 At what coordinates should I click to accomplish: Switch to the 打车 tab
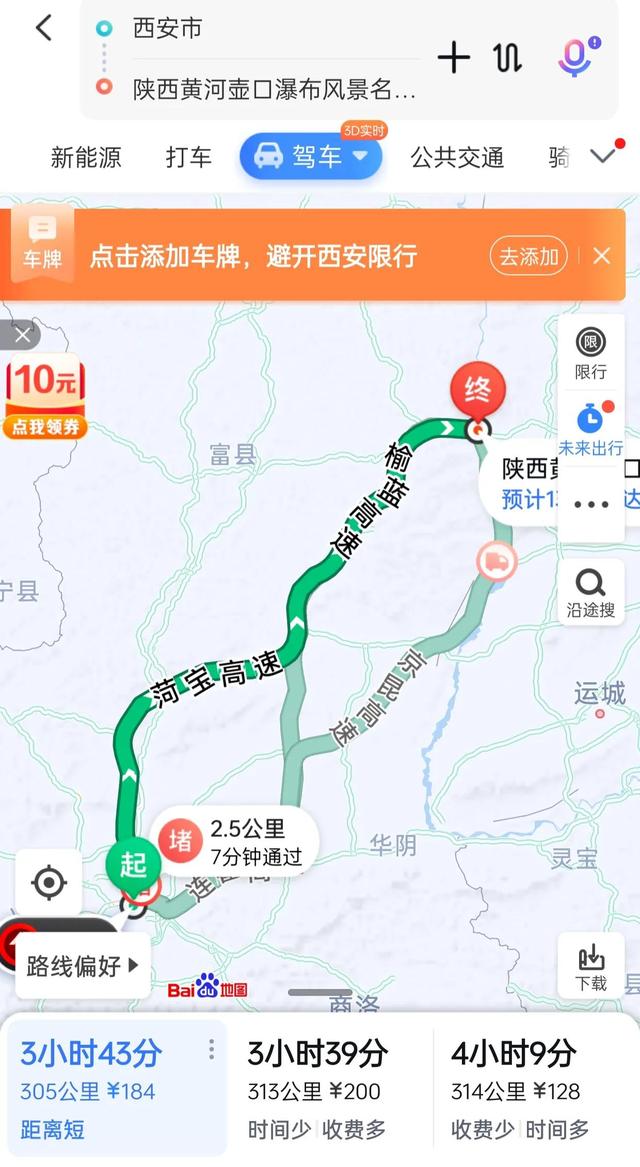[188, 157]
